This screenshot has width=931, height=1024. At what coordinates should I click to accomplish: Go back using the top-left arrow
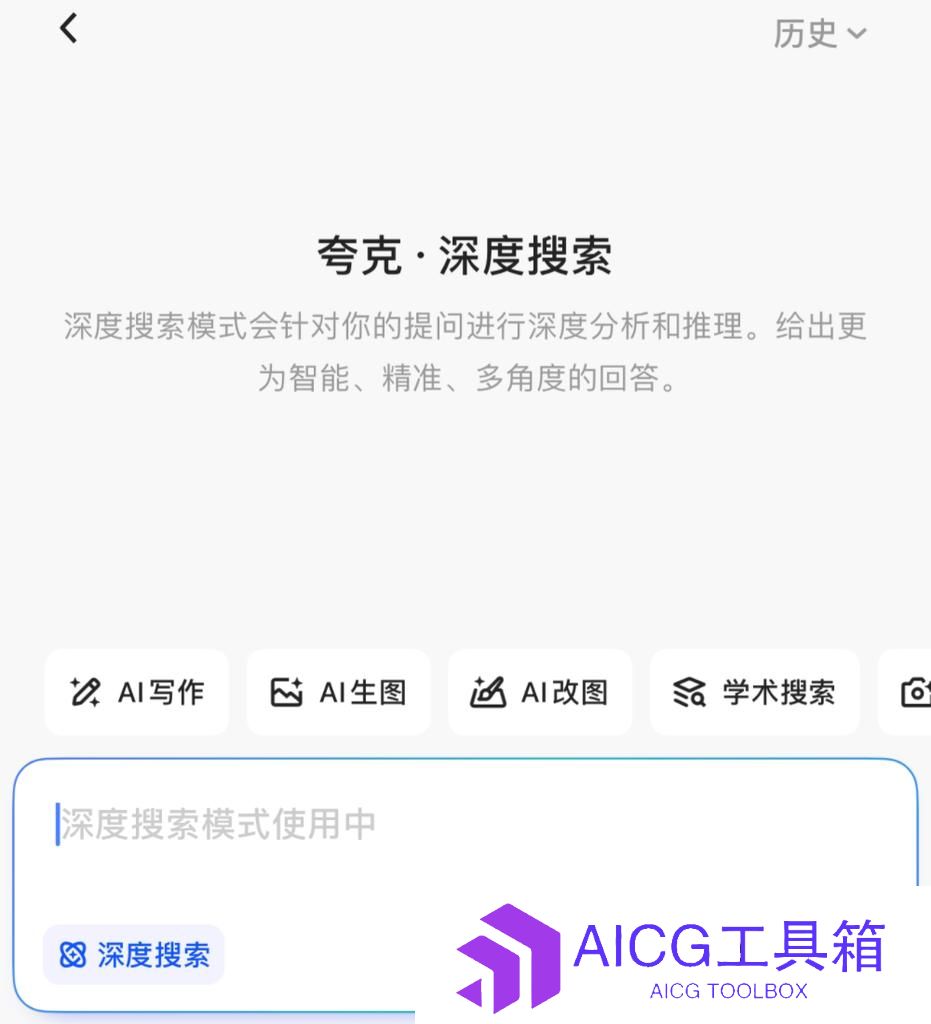pyautogui.click(x=68, y=29)
